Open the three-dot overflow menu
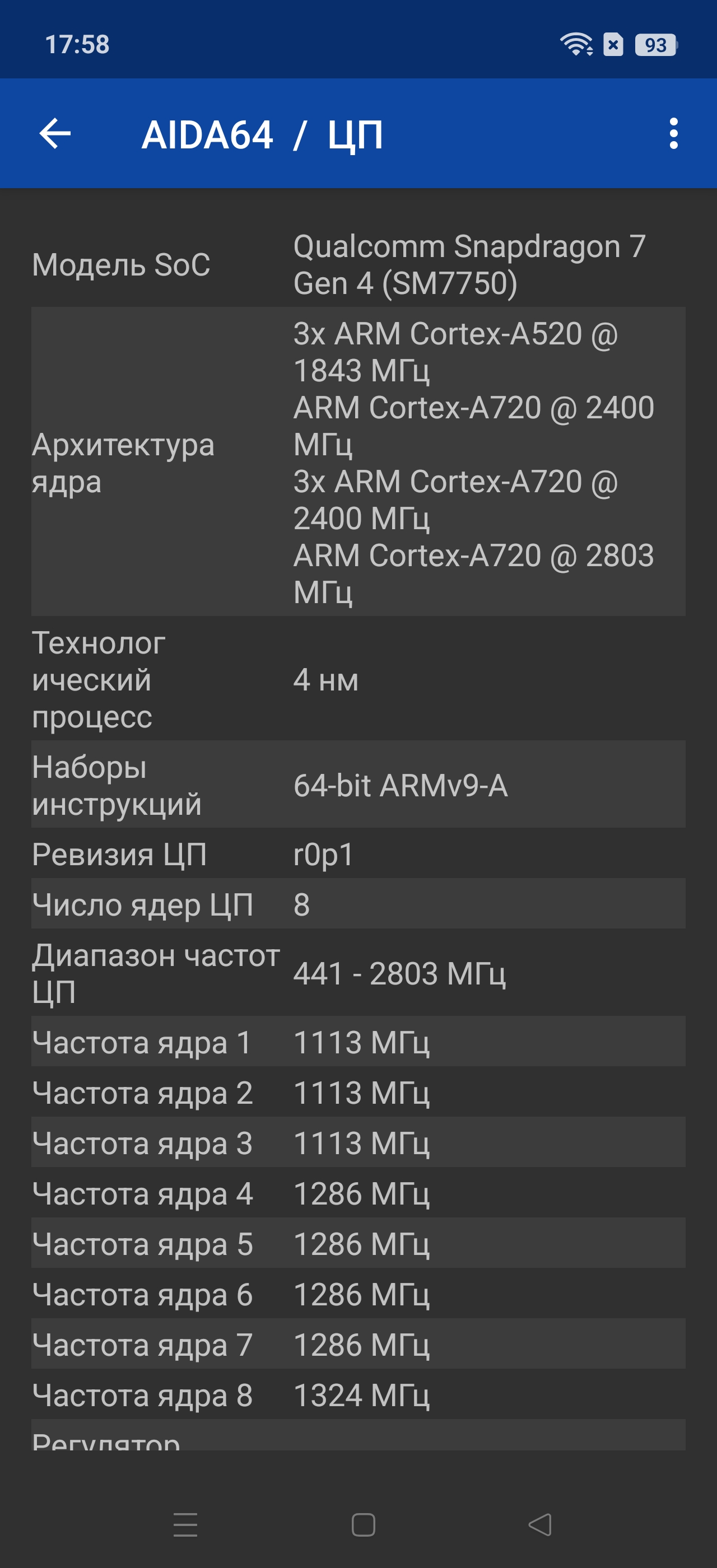This screenshot has height=1568, width=717. (x=673, y=133)
